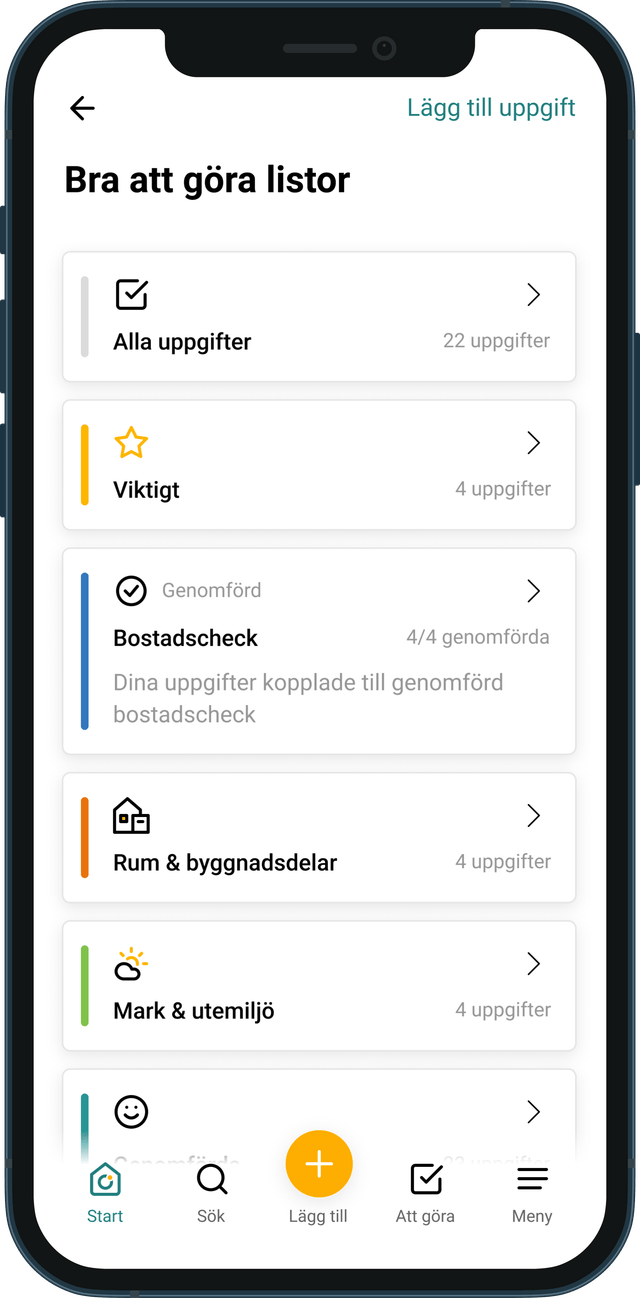The height and width of the screenshot is (1298, 640).
Task: Open the Viktigt list
Action: point(319,465)
